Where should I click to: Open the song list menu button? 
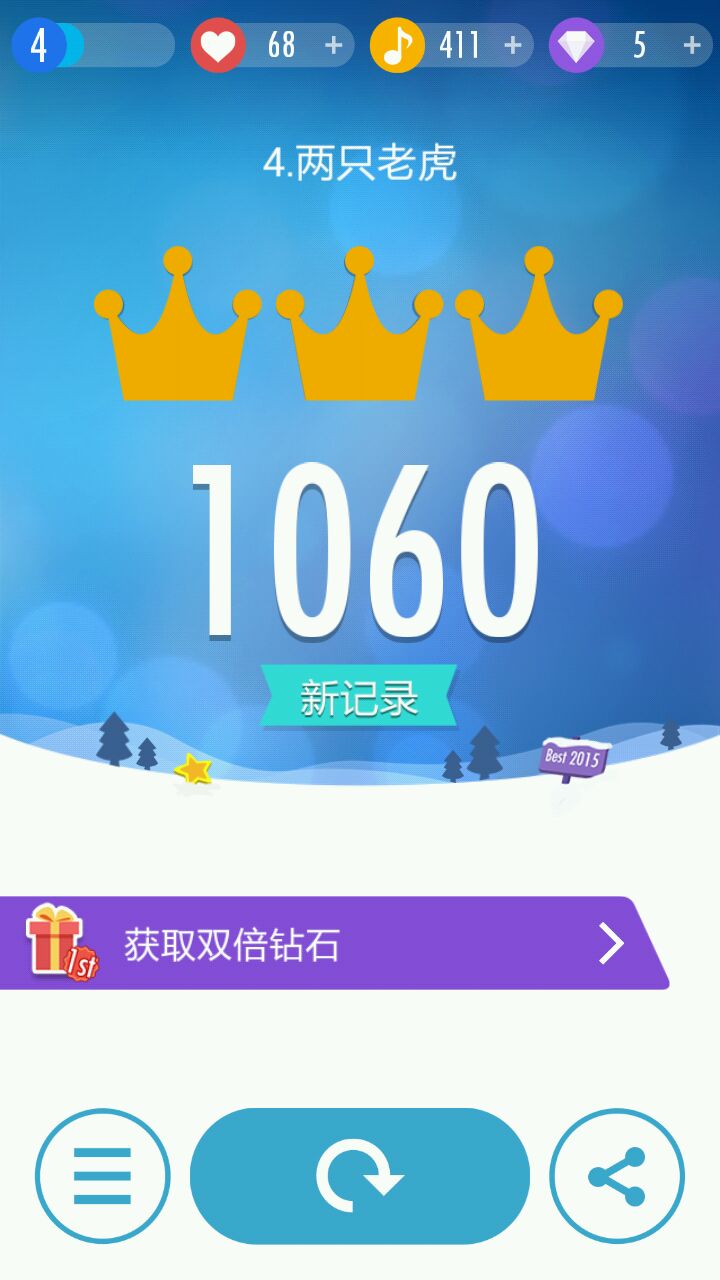click(x=103, y=1176)
